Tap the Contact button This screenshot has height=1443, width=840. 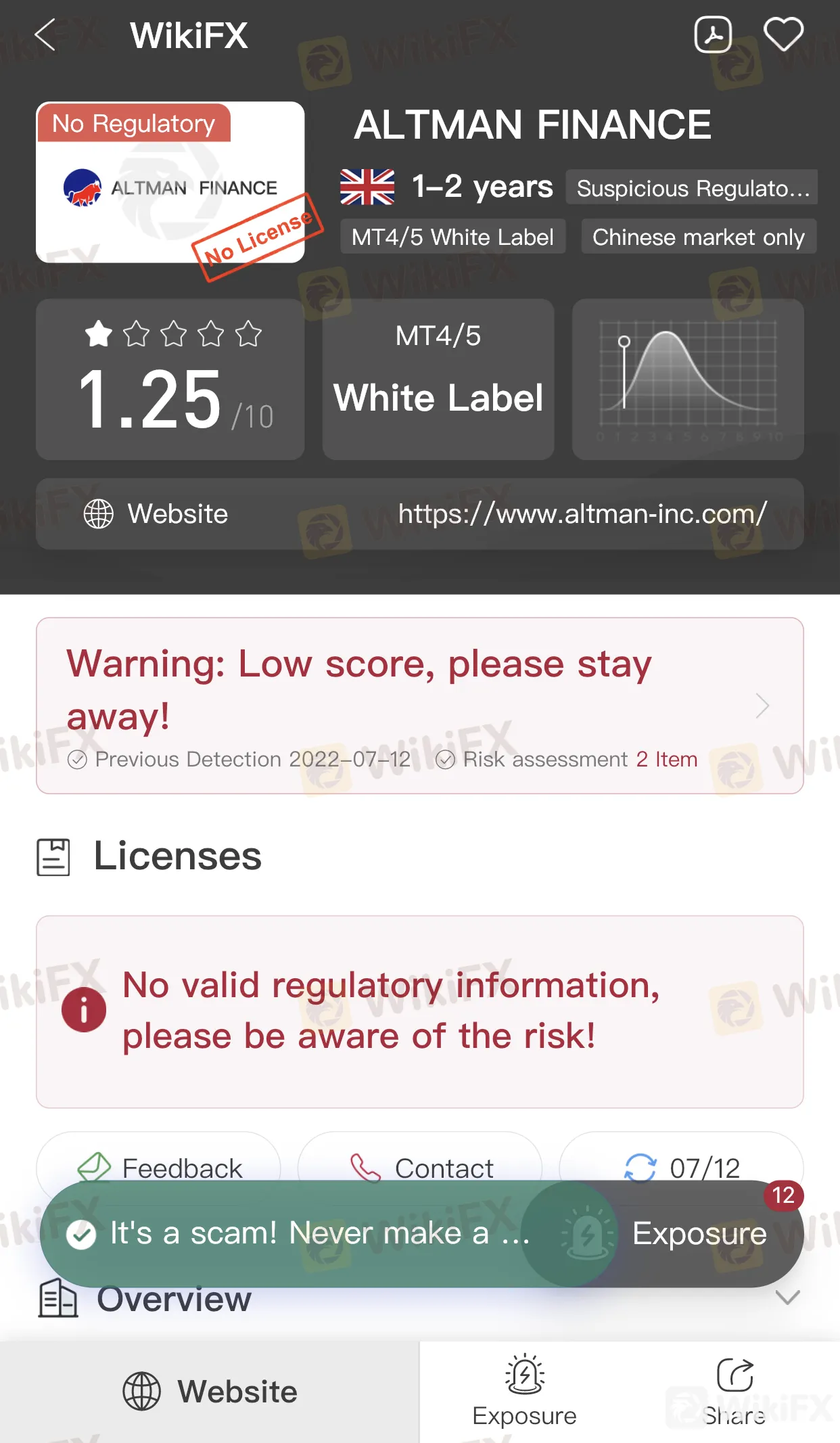(x=421, y=1161)
